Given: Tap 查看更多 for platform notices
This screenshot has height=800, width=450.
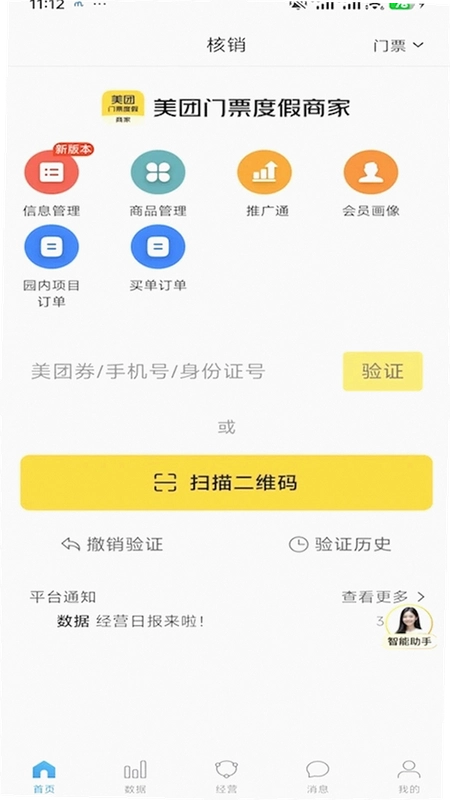Looking at the screenshot, I should pyautogui.click(x=383, y=596).
